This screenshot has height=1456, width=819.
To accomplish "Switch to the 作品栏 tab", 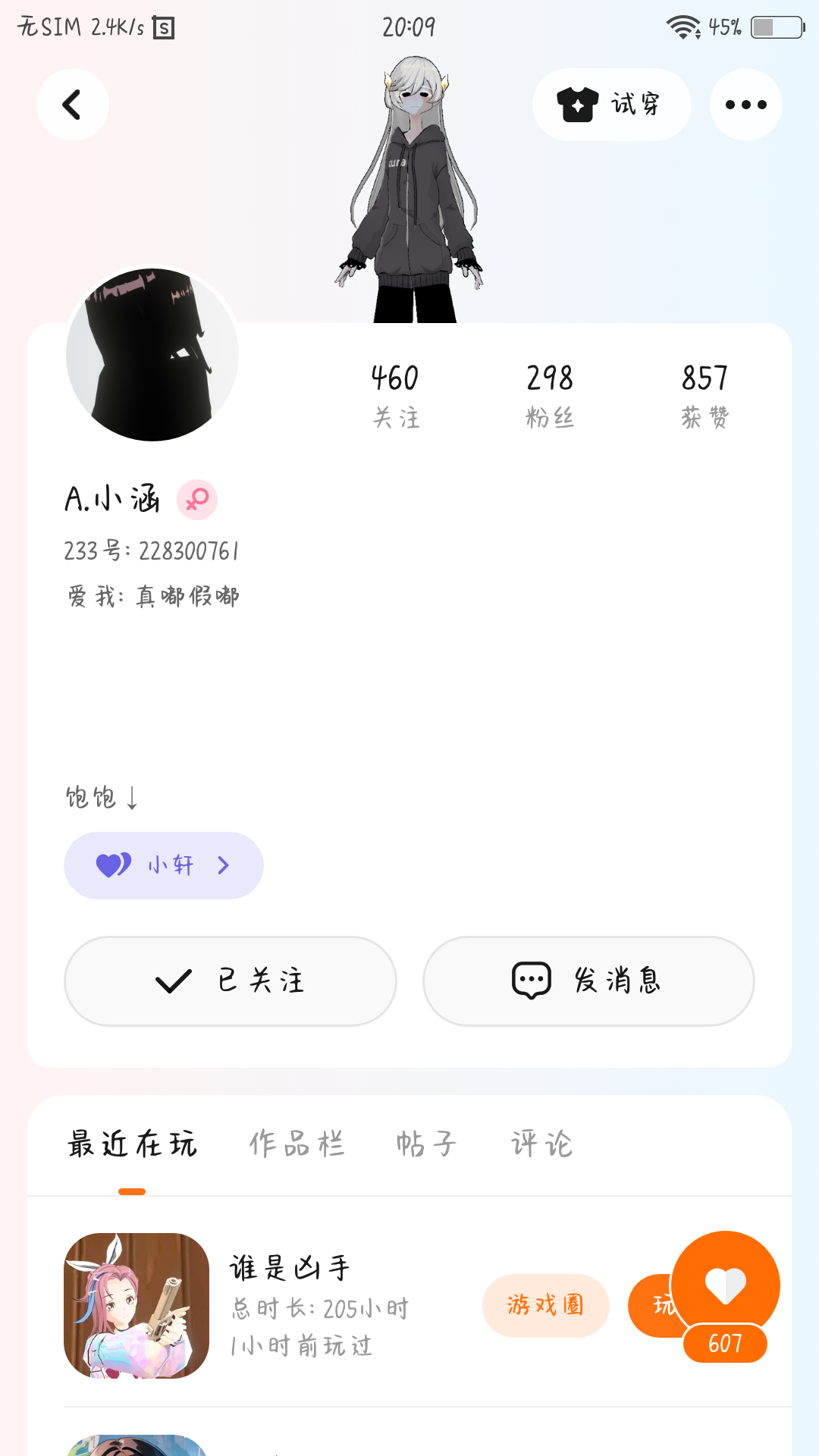I will click(297, 1144).
